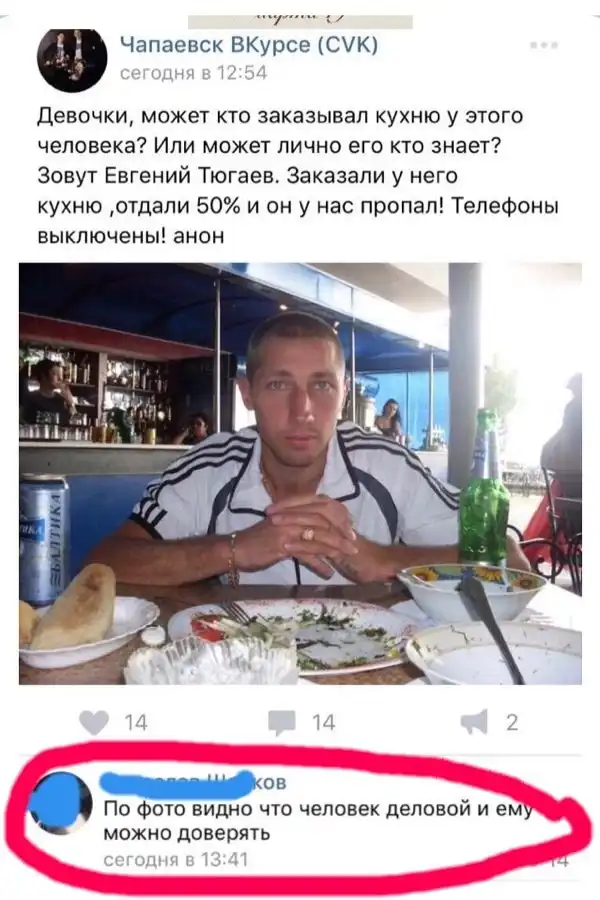Open Чапаевск ВКурсе (CVK) community page

248,45
